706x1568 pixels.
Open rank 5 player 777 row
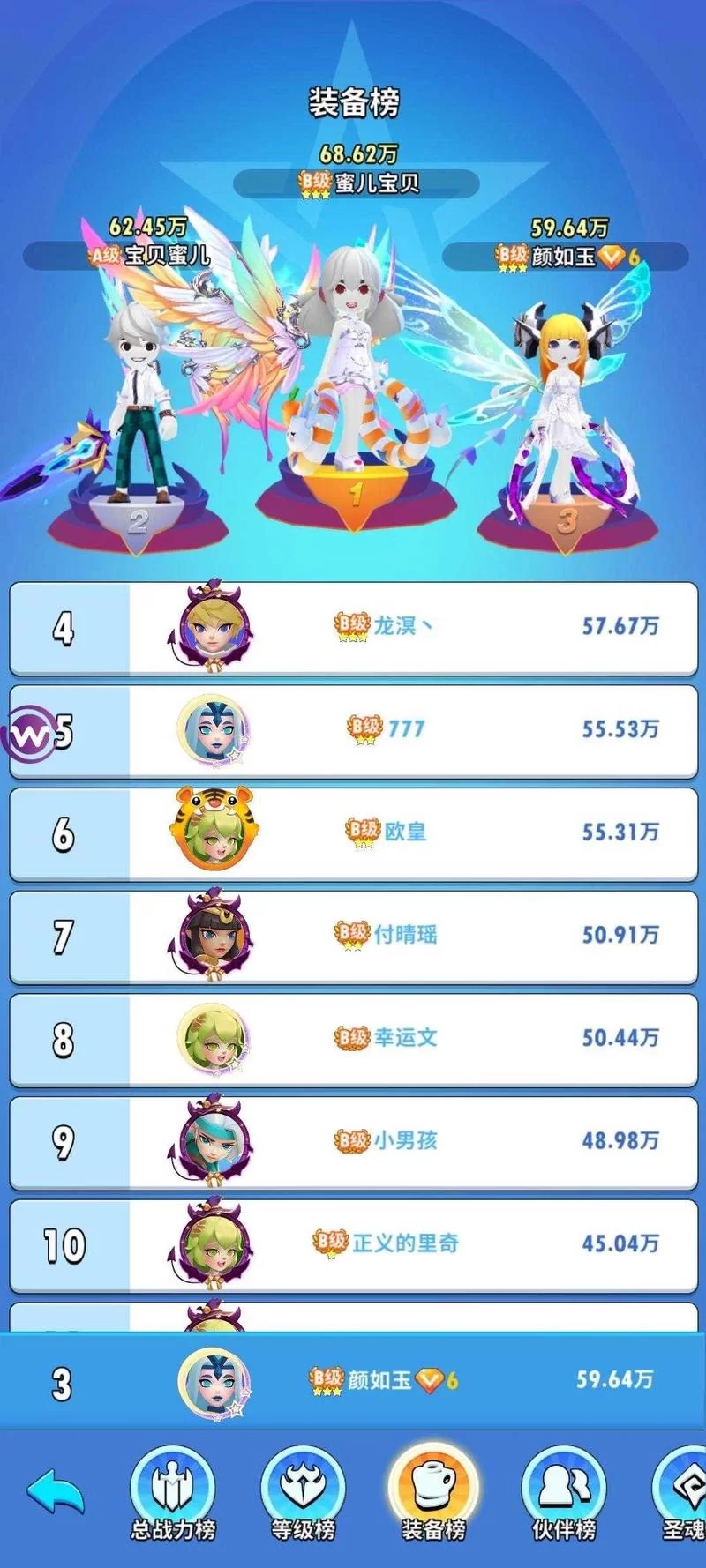[x=353, y=730]
